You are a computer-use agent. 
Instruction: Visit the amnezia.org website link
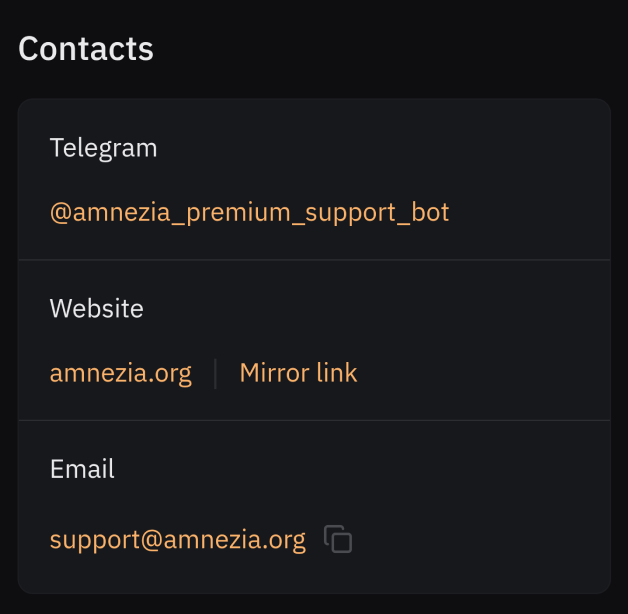pos(120,374)
